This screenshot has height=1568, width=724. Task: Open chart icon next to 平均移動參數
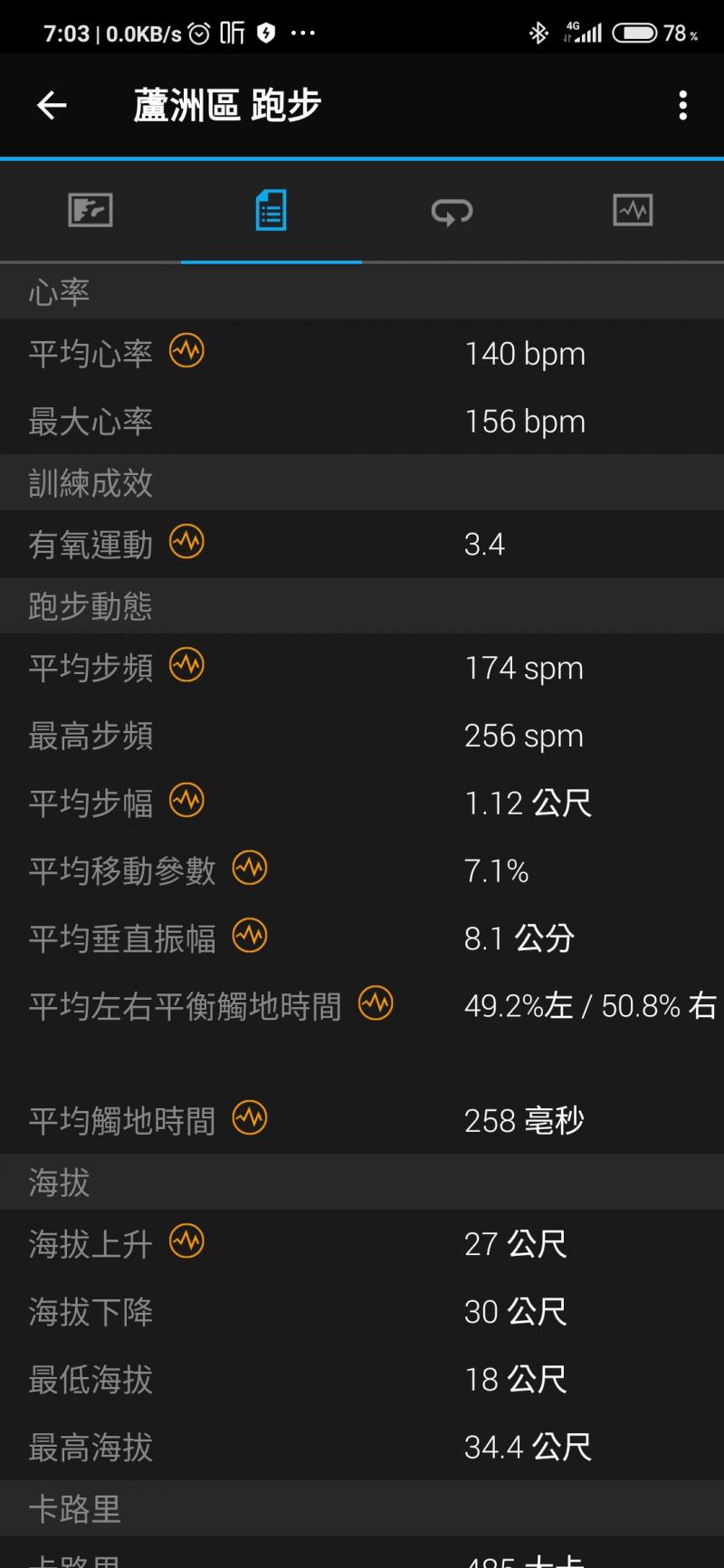point(250,869)
